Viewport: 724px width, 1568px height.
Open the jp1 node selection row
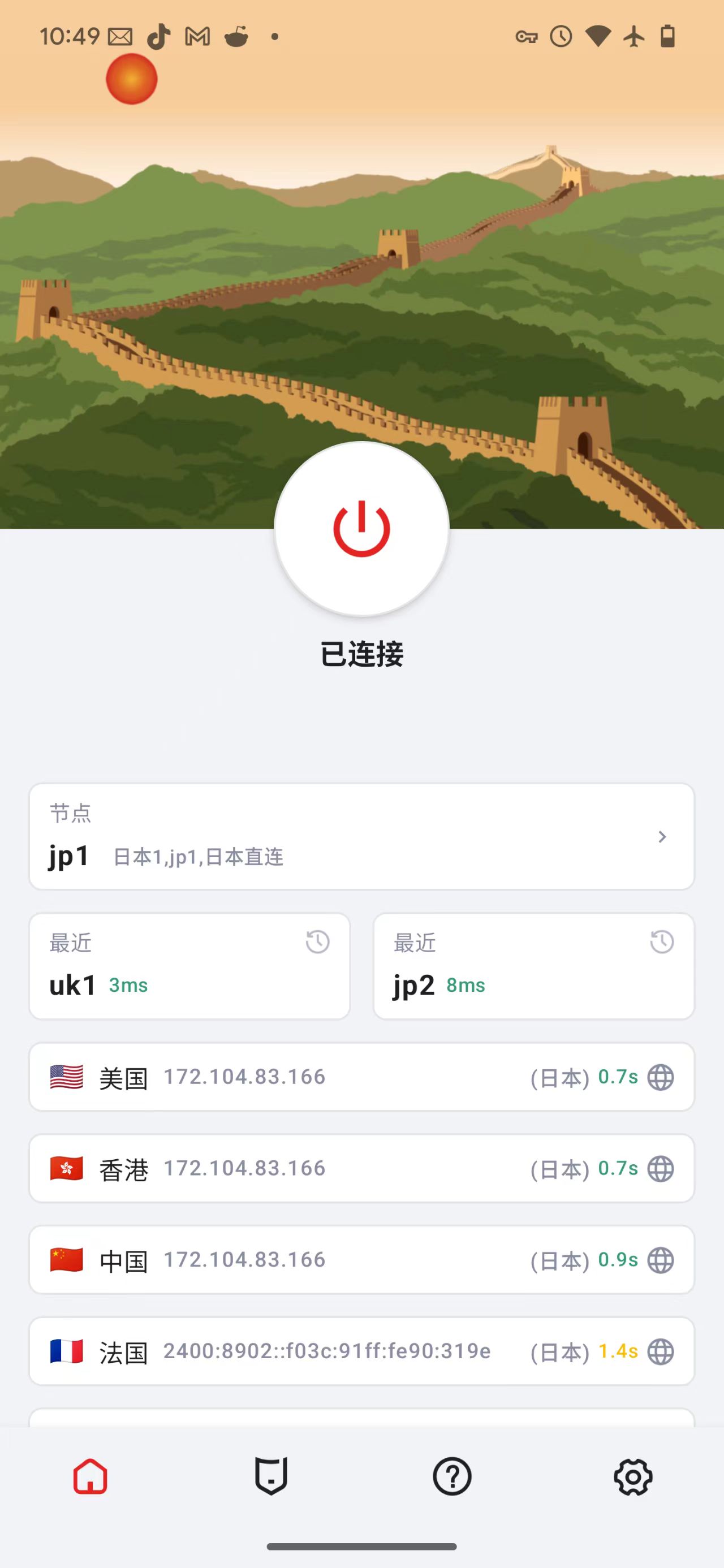(361, 836)
